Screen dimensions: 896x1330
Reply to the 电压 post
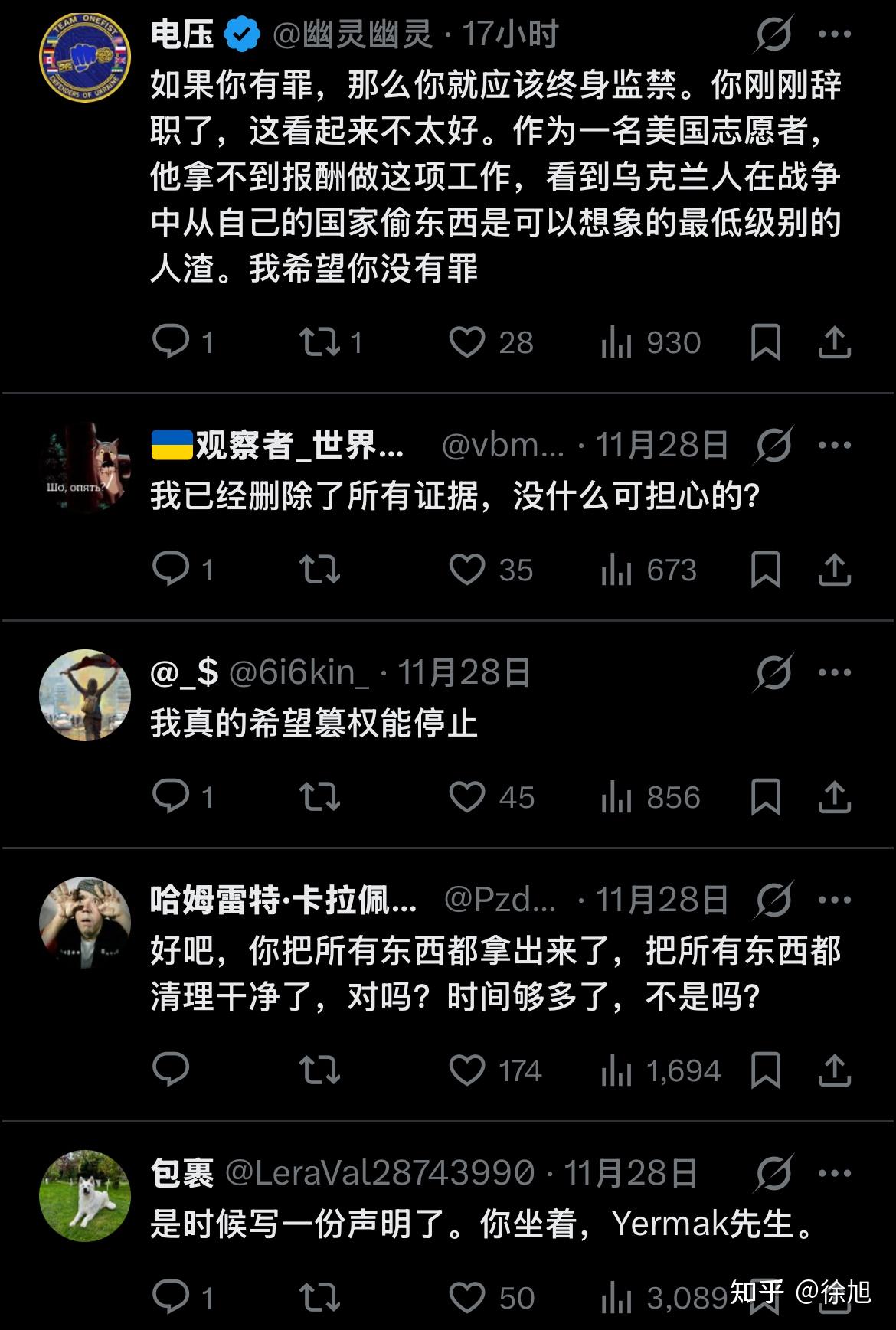coord(171,342)
